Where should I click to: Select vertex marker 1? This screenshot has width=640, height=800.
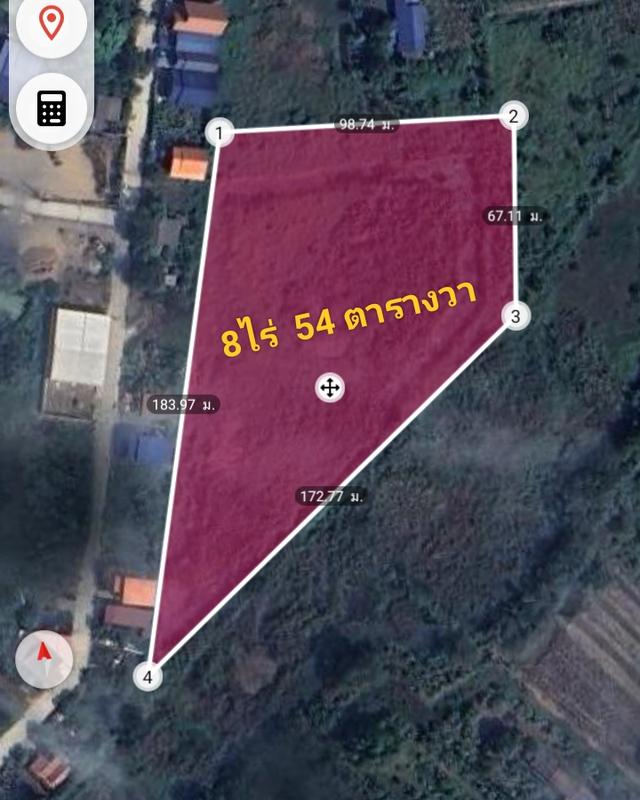point(220,132)
